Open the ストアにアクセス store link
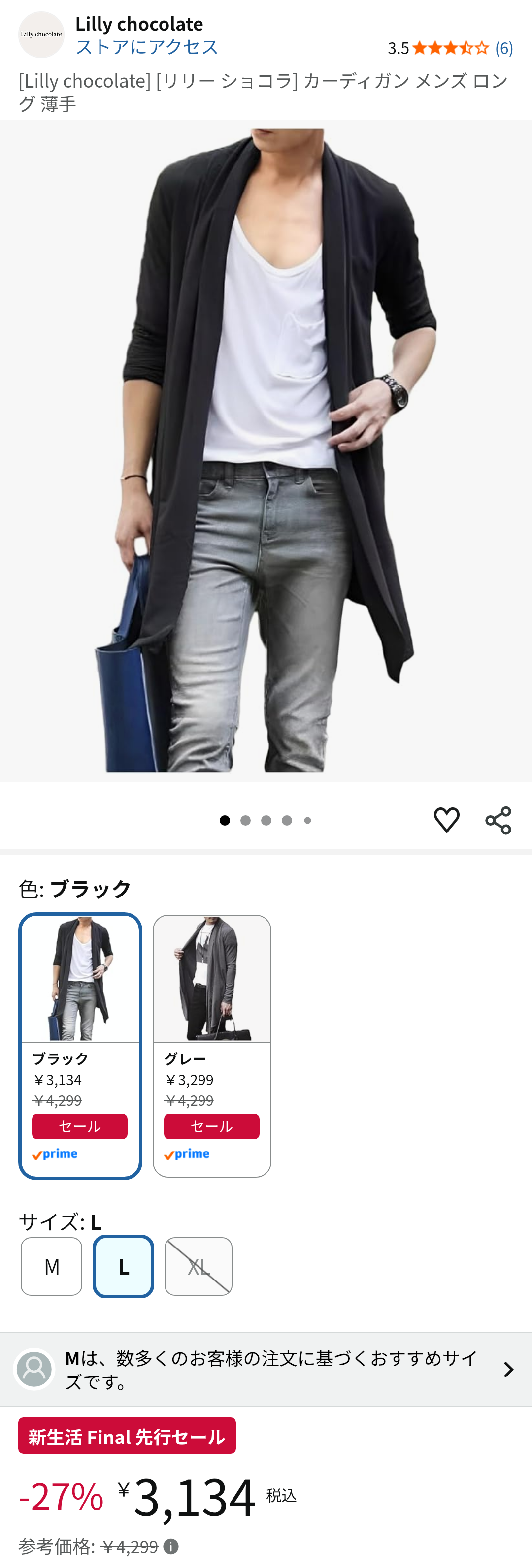The width and height of the screenshot is (532, 1568). pos(146,47)
